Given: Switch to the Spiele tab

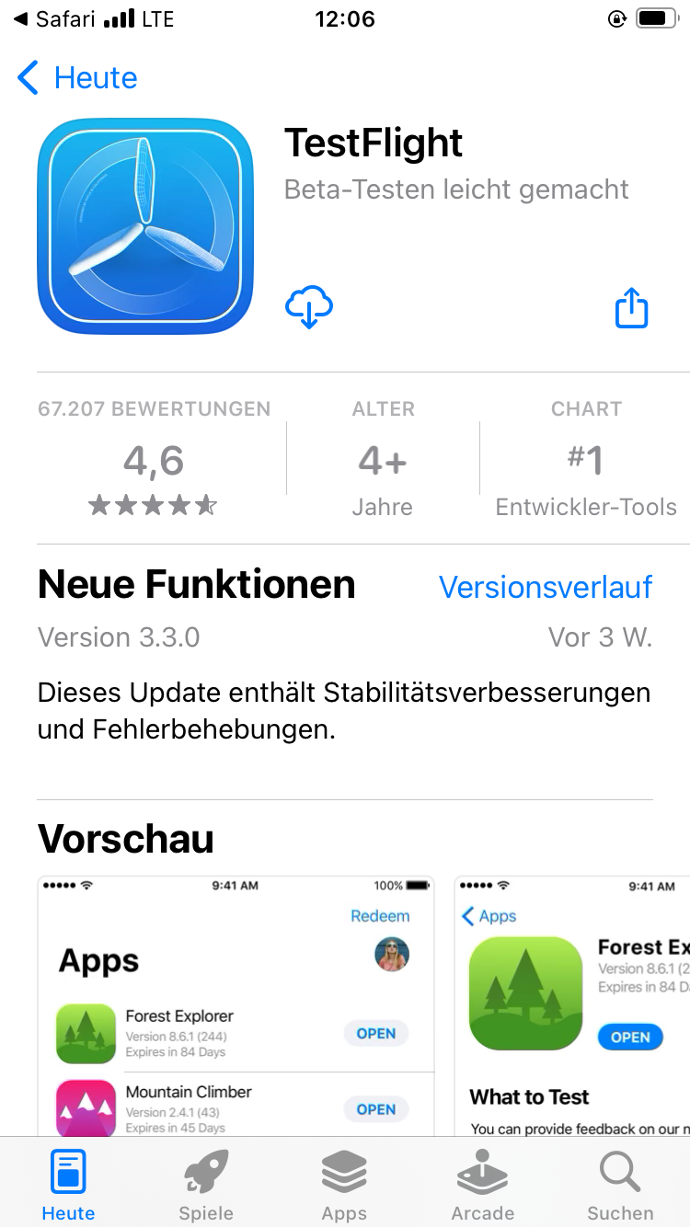Looking at the screenshot, I should [x=206, y=1186].
